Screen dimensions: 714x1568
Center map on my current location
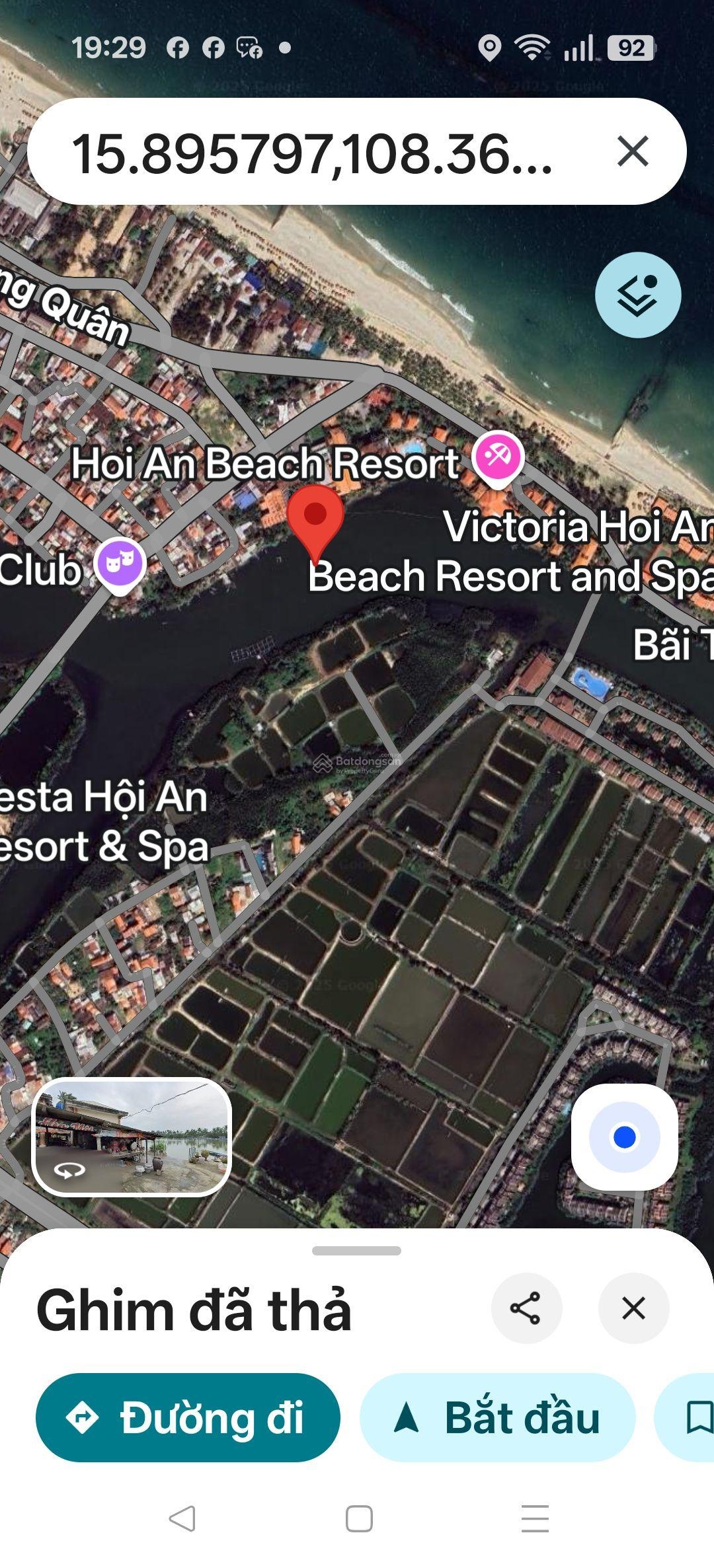pos(624,1137)
